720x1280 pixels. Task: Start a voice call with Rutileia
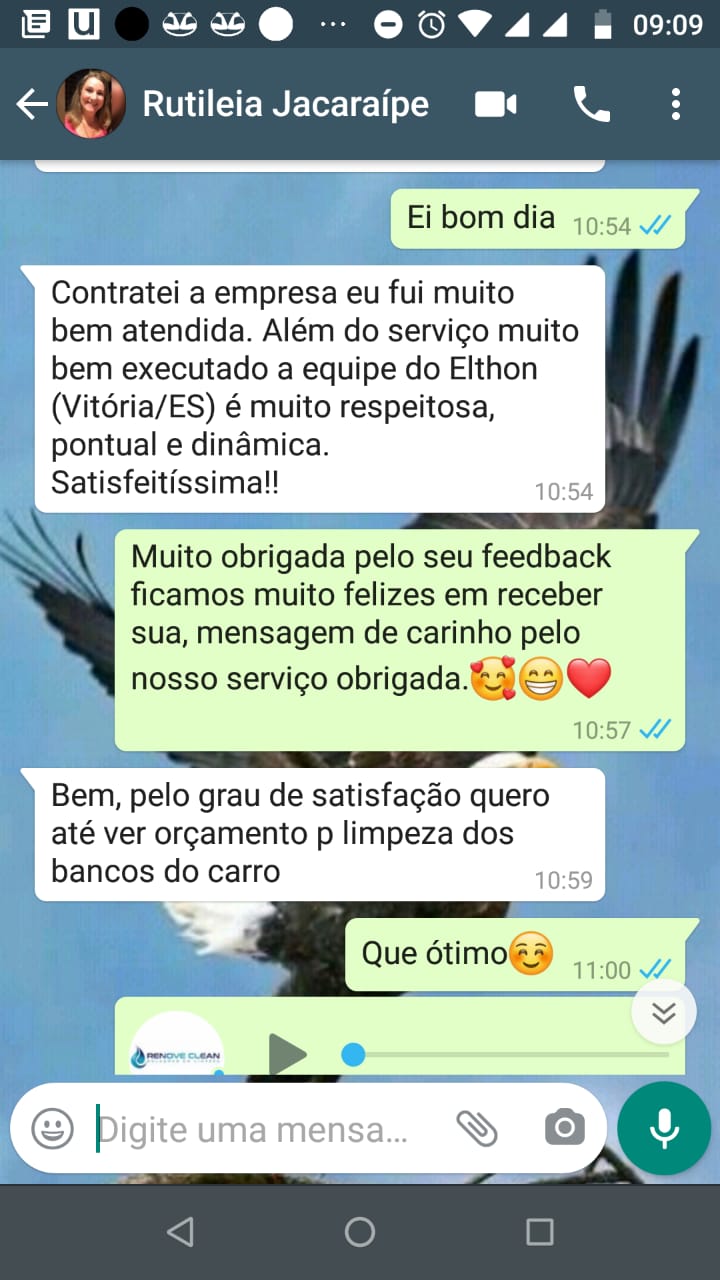pyautogui.click(x=591, y=104)
